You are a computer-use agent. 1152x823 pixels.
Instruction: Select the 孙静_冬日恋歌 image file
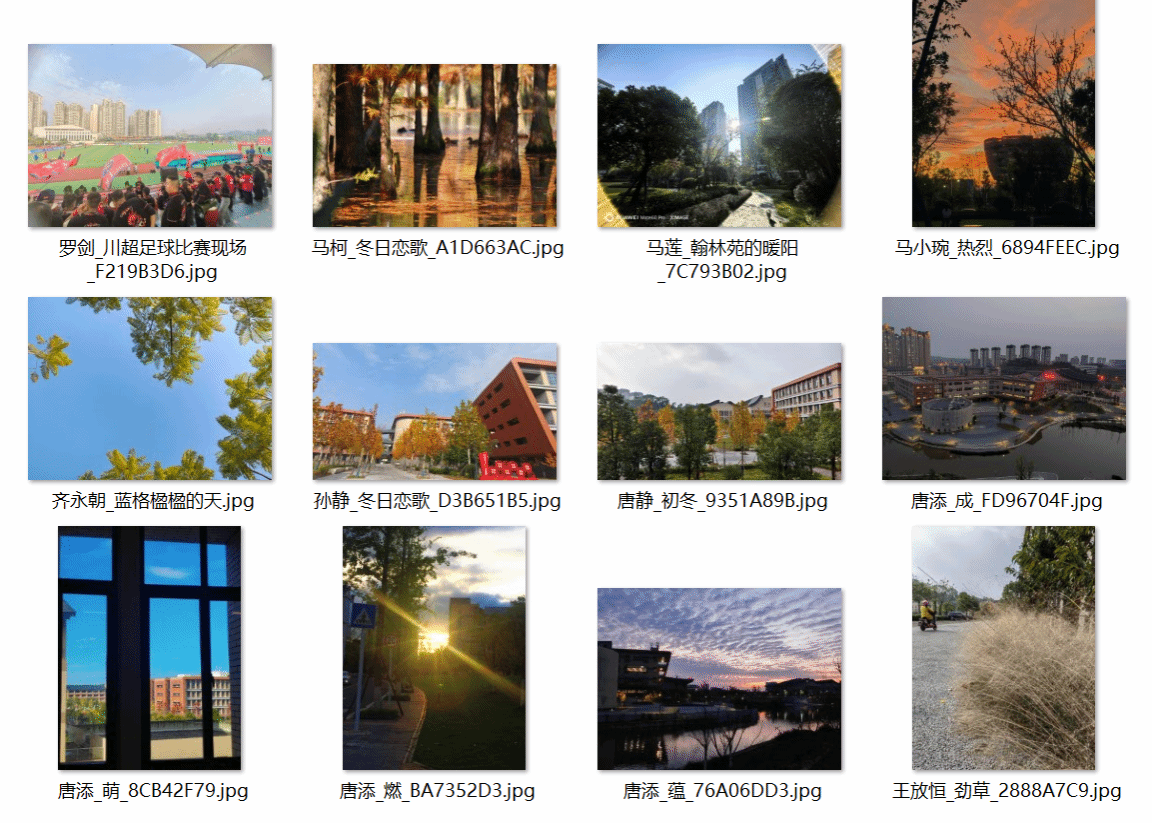[435, 411]
